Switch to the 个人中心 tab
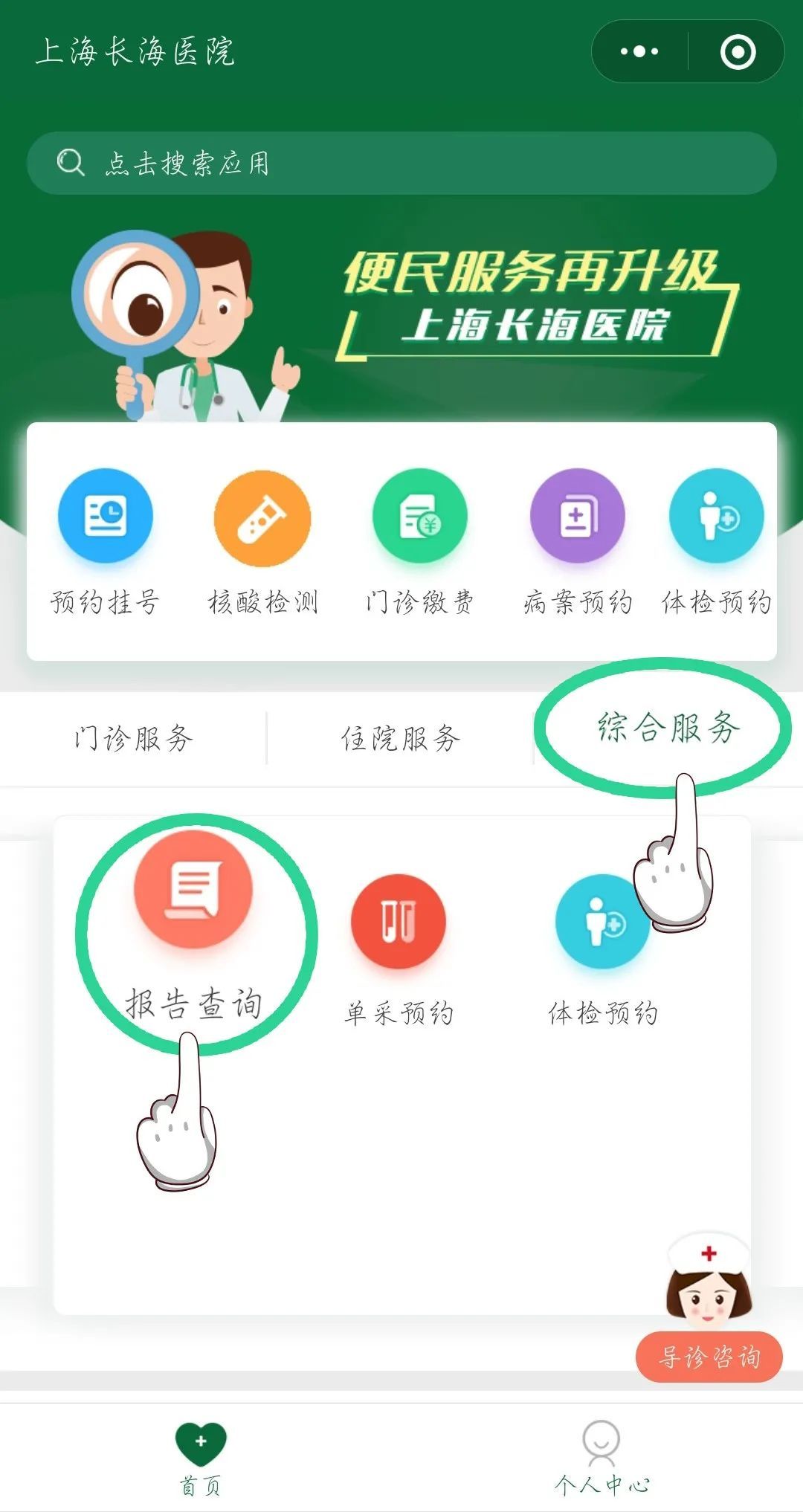The width and height of the screenshot is (803, 1512). (x=602, y=1458)
